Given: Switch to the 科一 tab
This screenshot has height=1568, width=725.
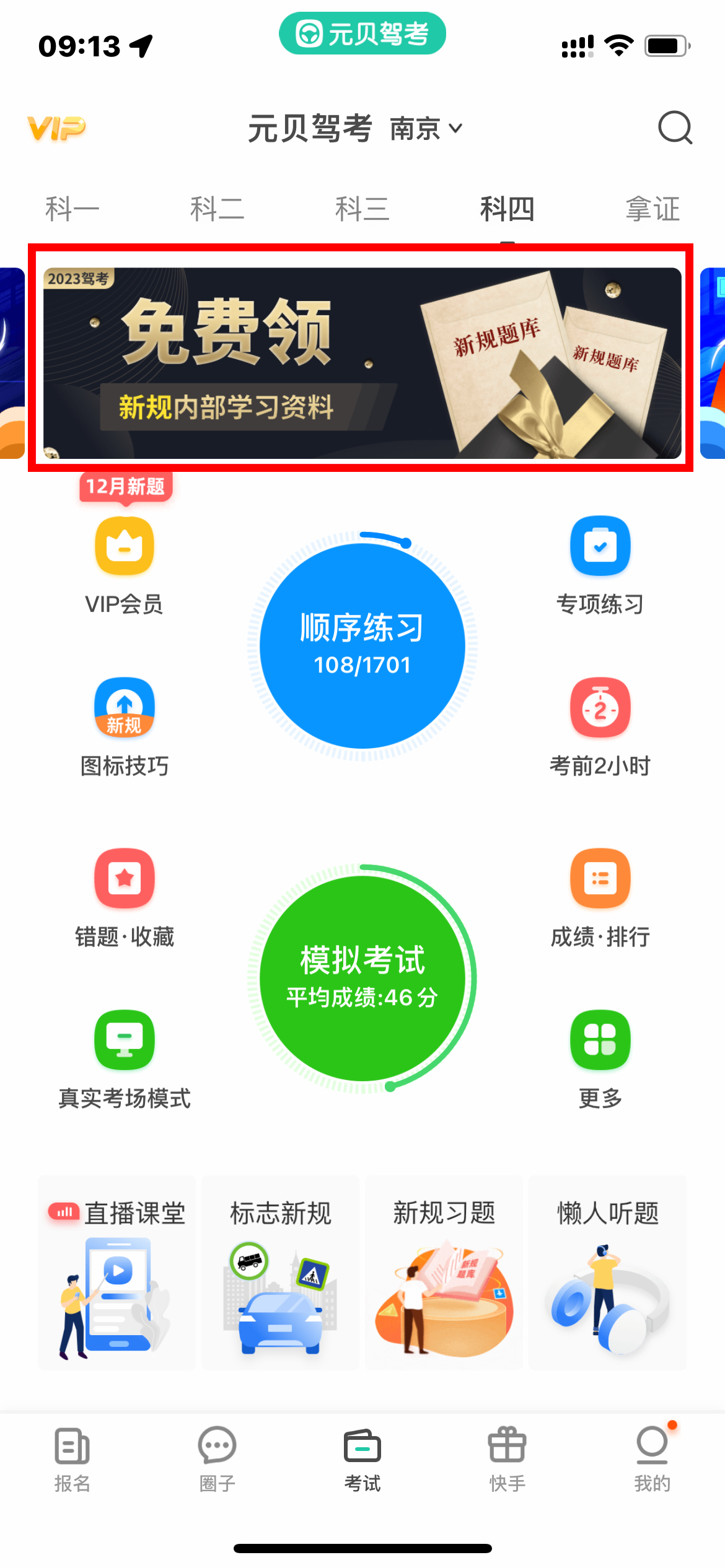Looking at the screenshot, I should [x=72, y=209].
